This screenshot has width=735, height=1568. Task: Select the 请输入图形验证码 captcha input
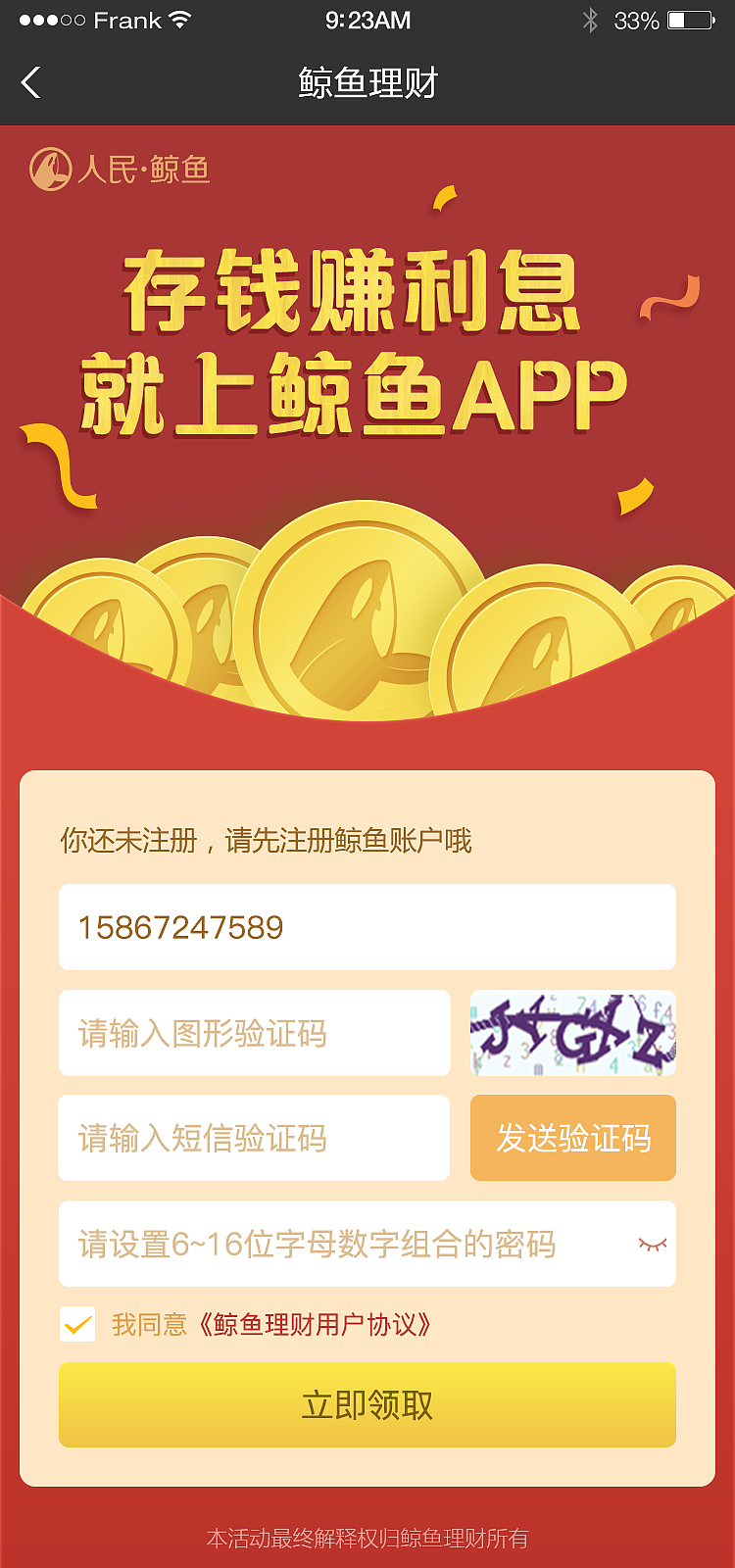254,1033
